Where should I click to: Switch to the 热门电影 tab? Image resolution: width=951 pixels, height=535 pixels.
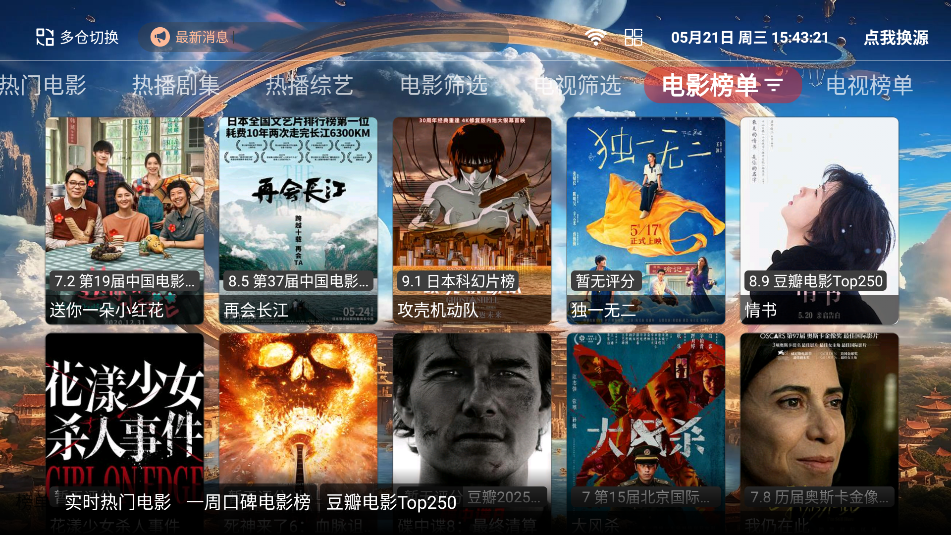coord(42,86)
